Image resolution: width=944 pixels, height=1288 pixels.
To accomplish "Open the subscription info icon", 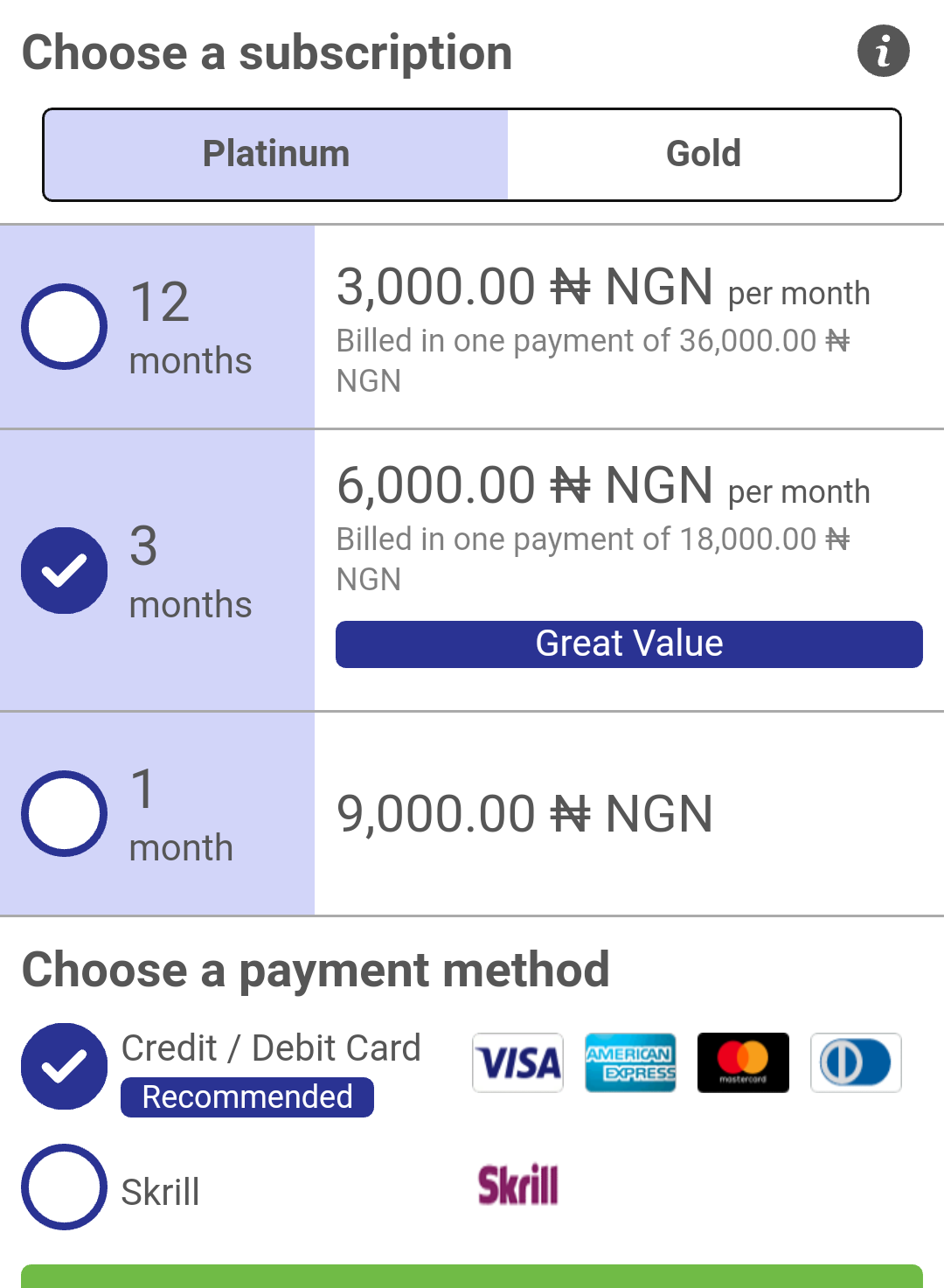I will (883, 52).
